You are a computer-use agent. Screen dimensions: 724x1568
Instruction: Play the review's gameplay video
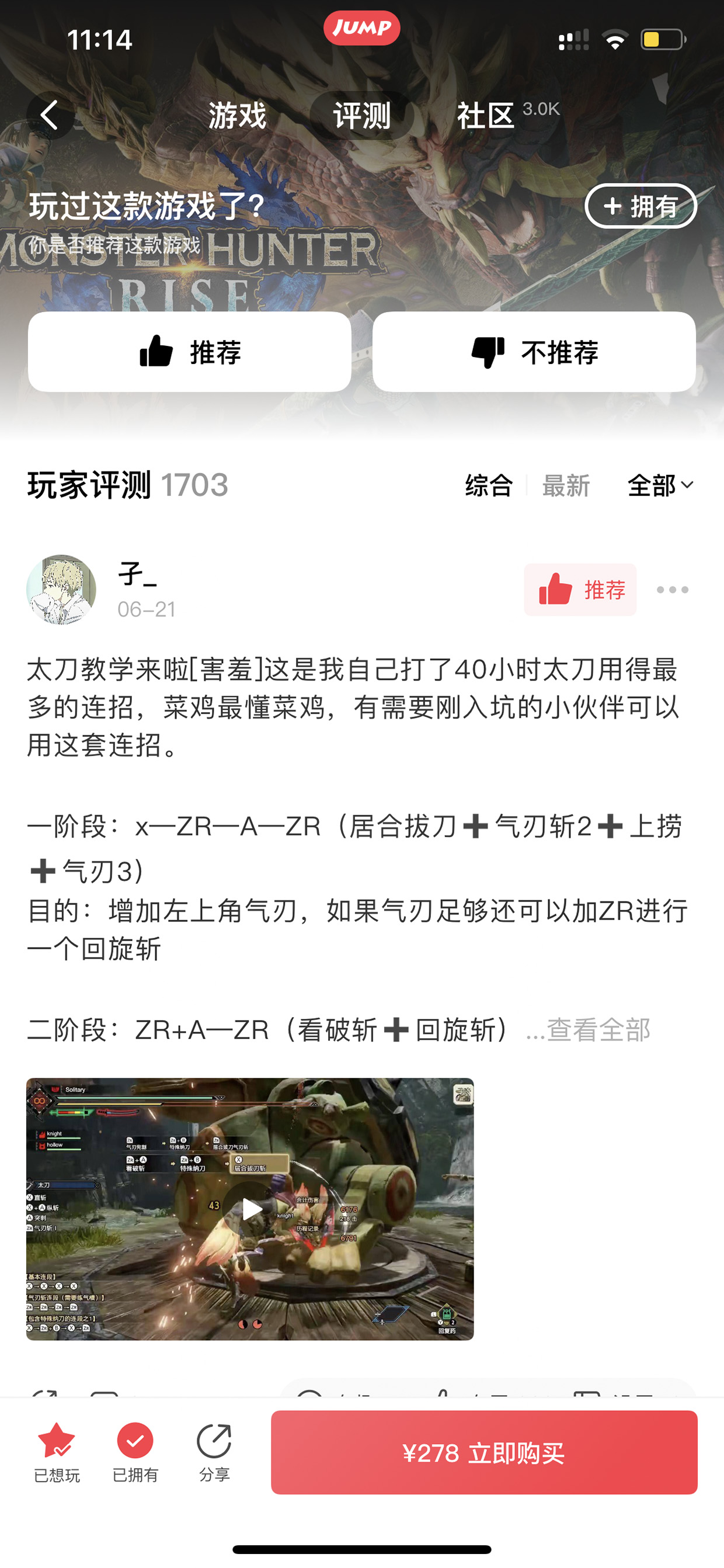point(250,1209)
